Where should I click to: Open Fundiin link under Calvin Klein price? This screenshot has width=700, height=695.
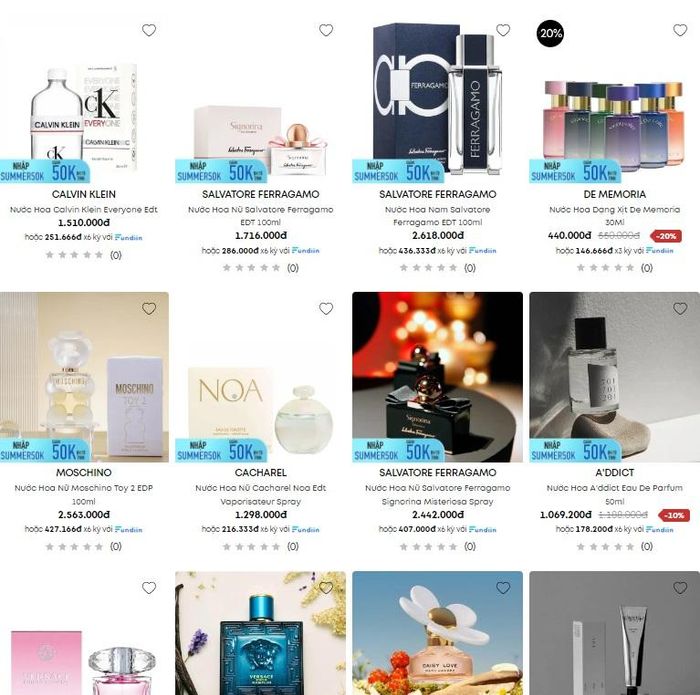(x=128, y=237)
